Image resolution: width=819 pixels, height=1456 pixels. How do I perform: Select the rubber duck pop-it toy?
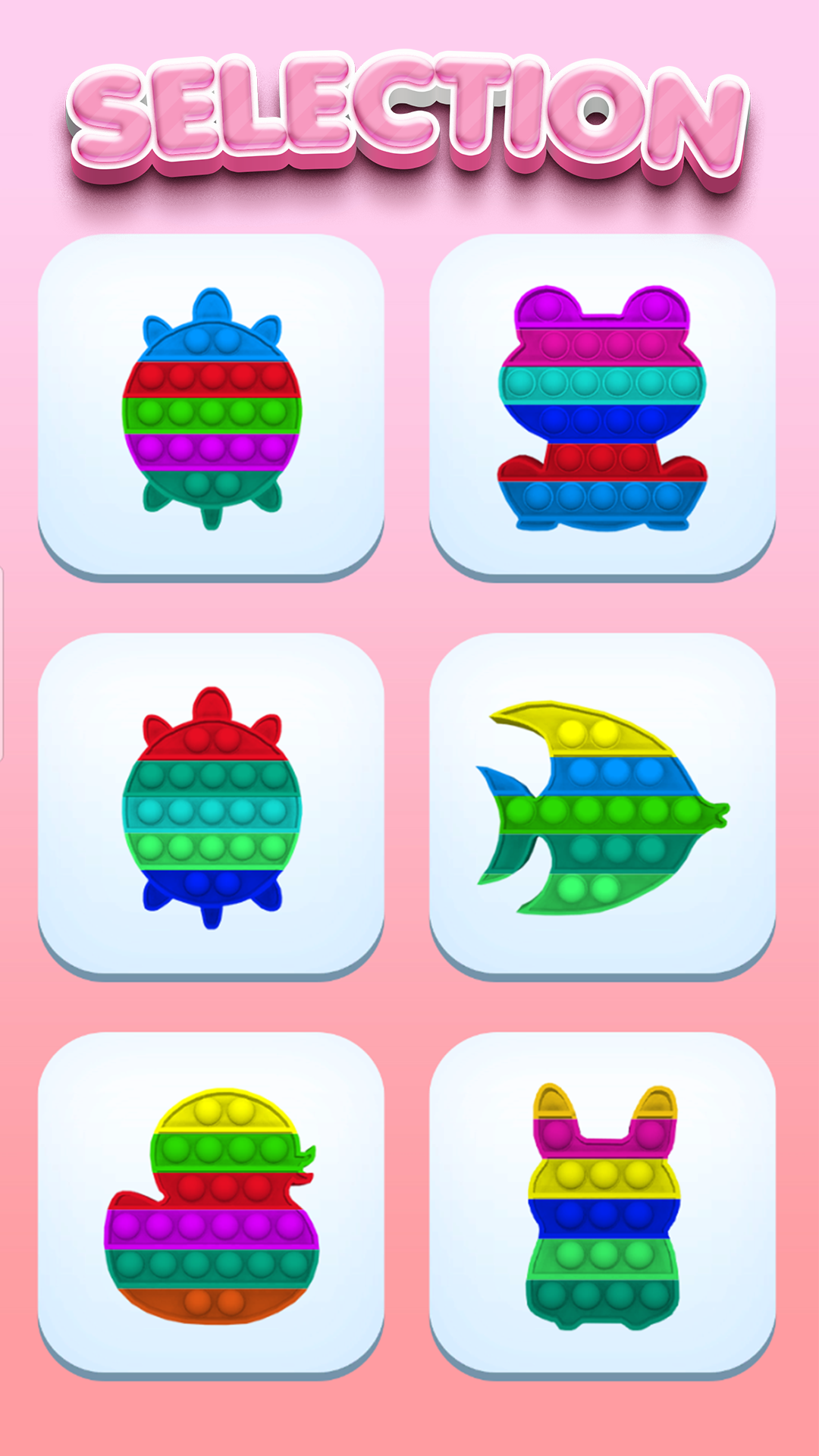[x=211, y=1205]
